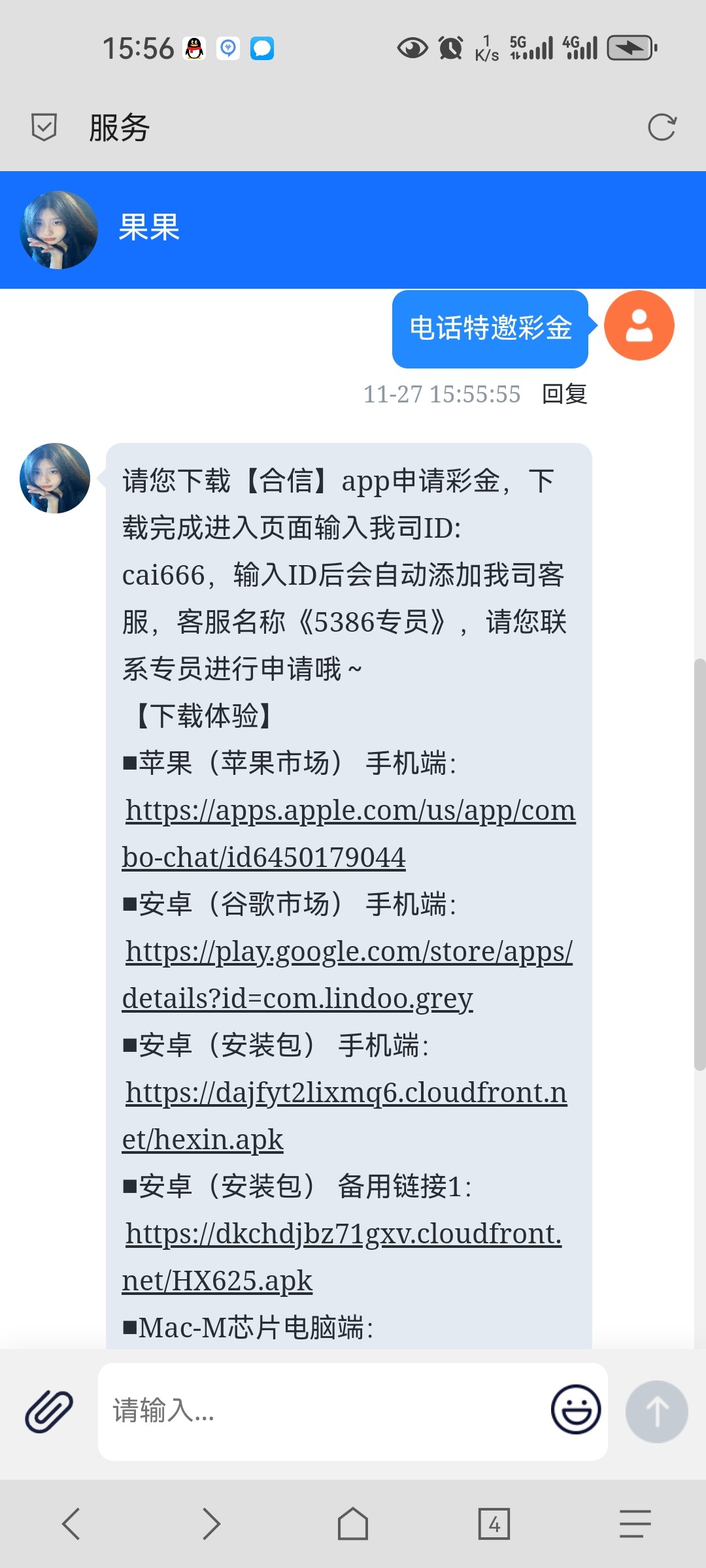The height and width of the screenshot is (1568, 706).
Task: Open the browser home page
Action: tap(353, 1524)
